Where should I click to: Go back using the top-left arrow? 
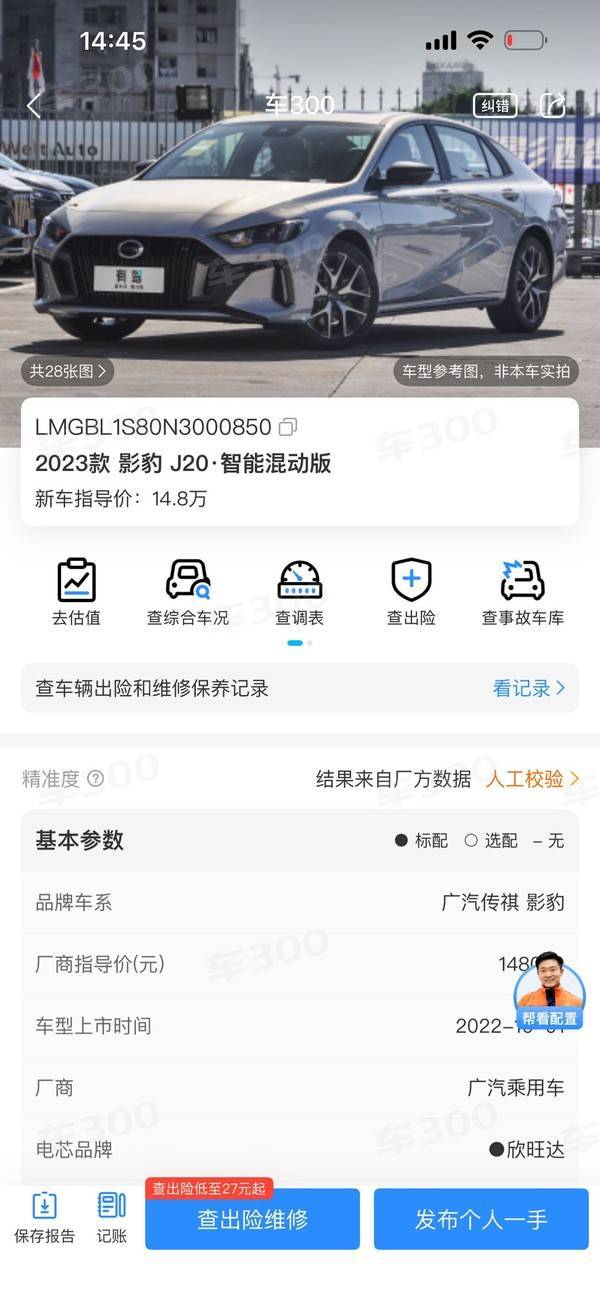click(34, 106)
